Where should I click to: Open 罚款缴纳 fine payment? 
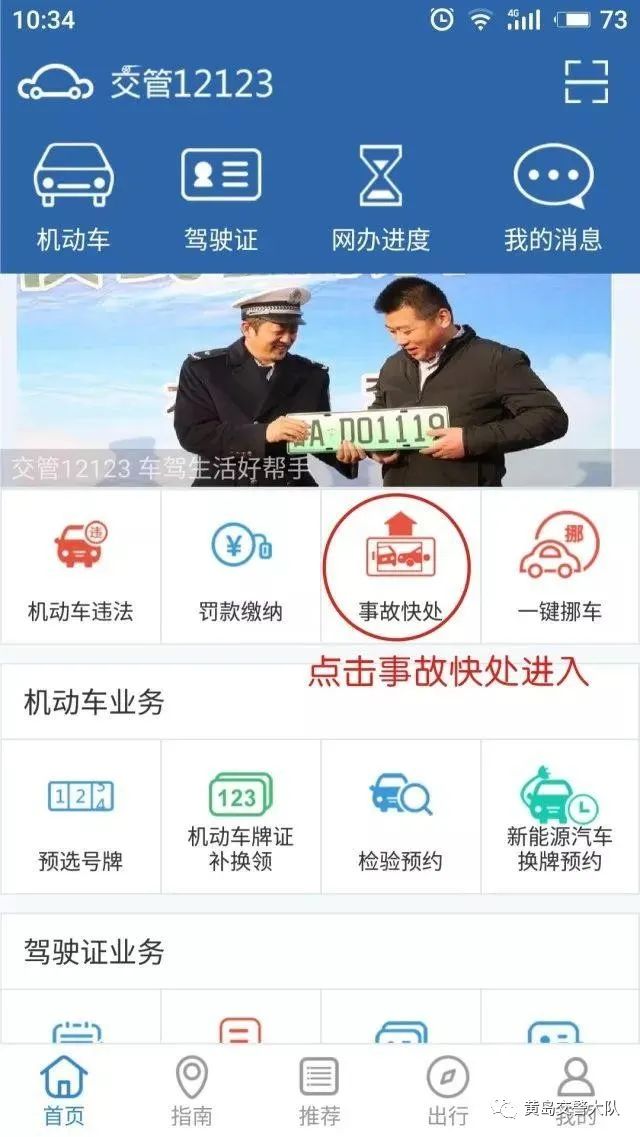[x=241, y=566]
